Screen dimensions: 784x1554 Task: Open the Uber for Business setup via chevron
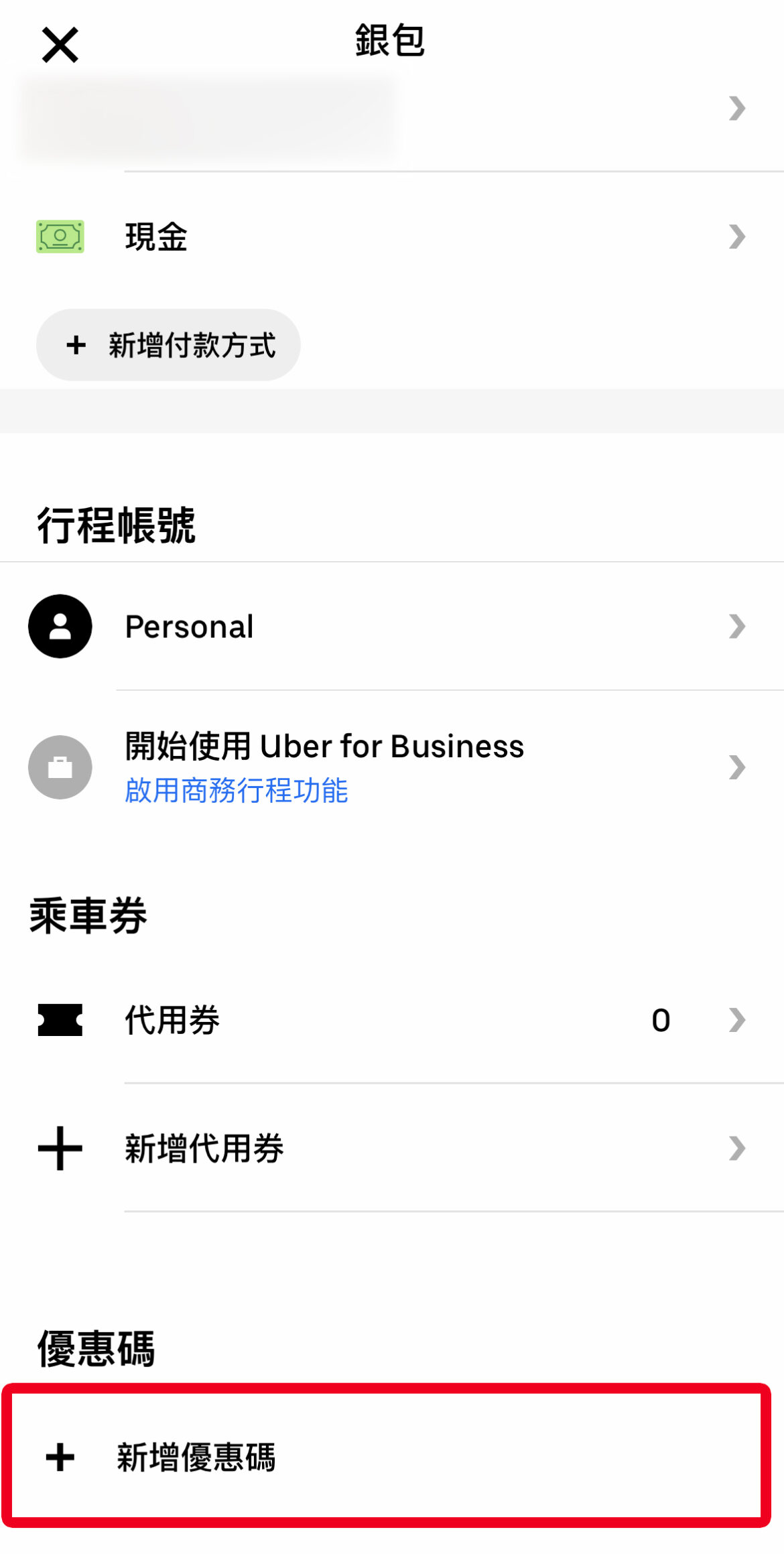click(737, 767)
